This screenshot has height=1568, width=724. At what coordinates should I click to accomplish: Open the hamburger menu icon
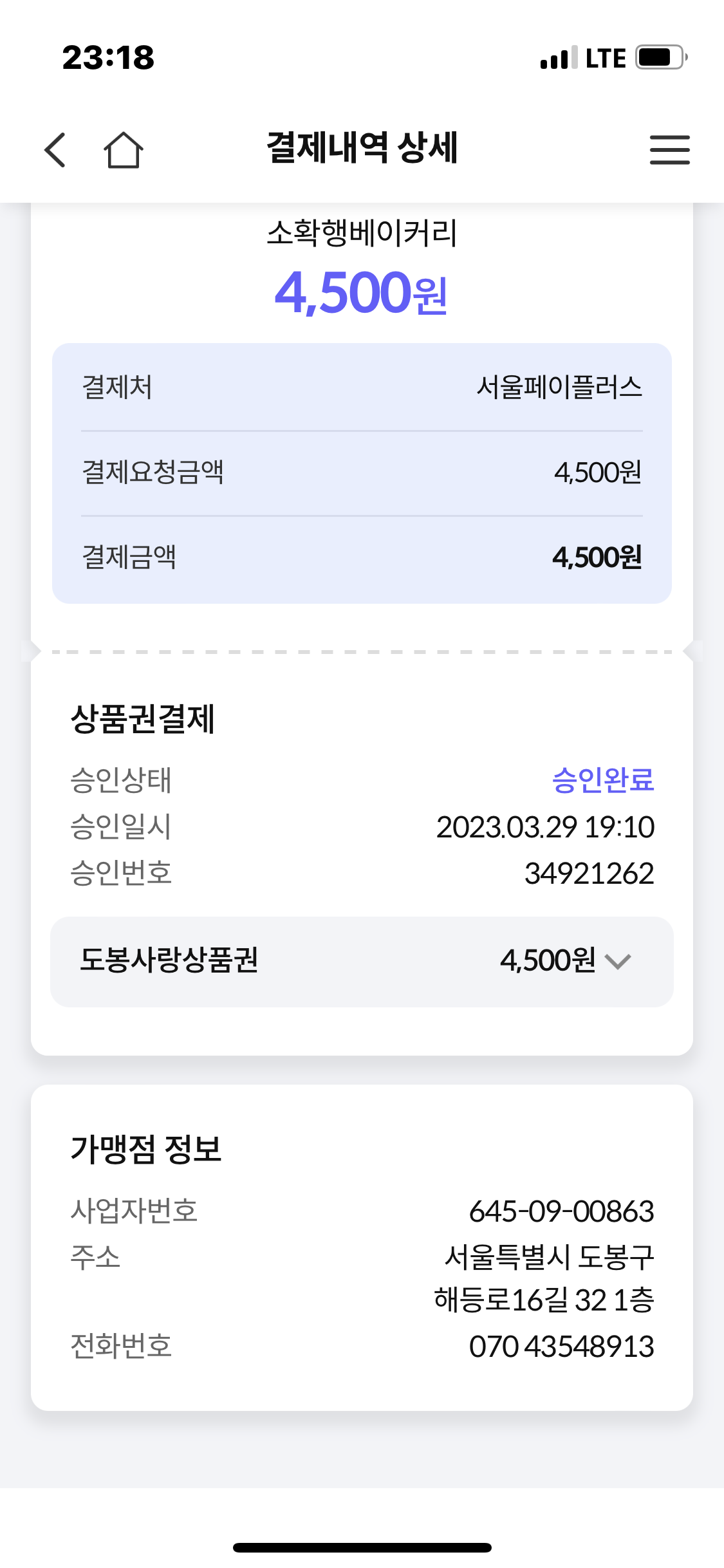tap(669, 151)
